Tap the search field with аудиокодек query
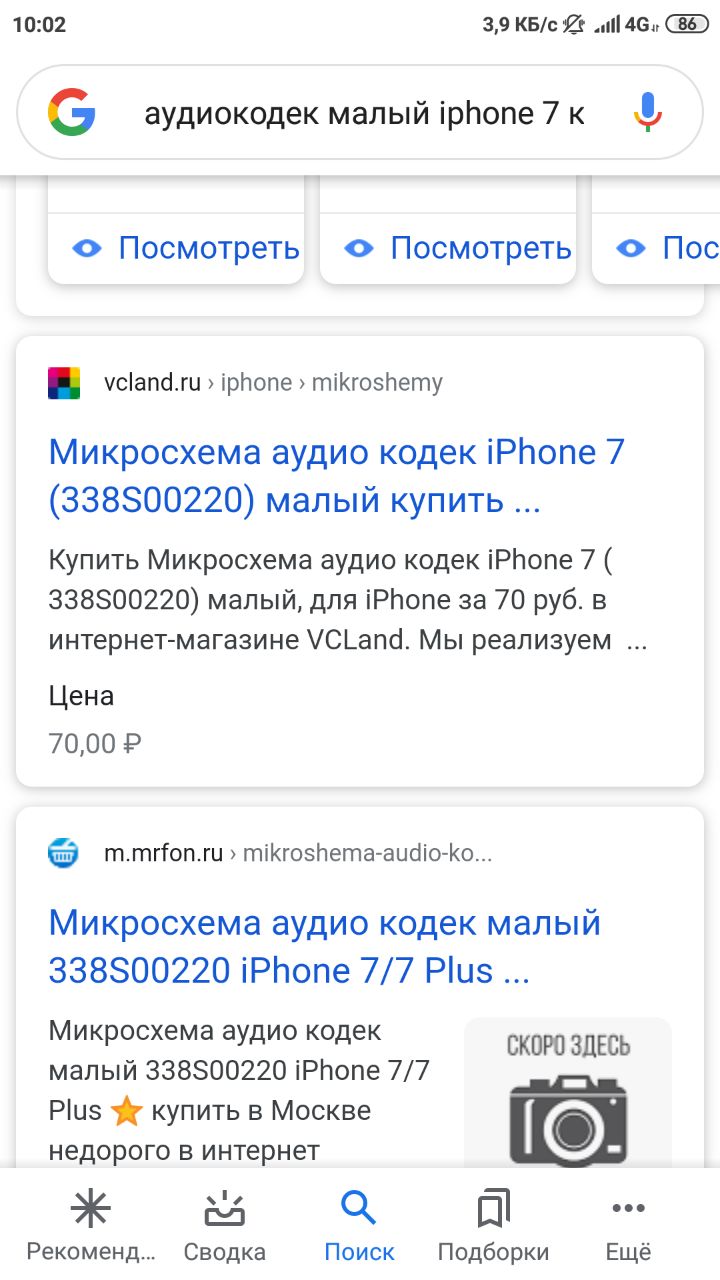Viewport: 720px width, 1280px height. [x=364, y=114]
